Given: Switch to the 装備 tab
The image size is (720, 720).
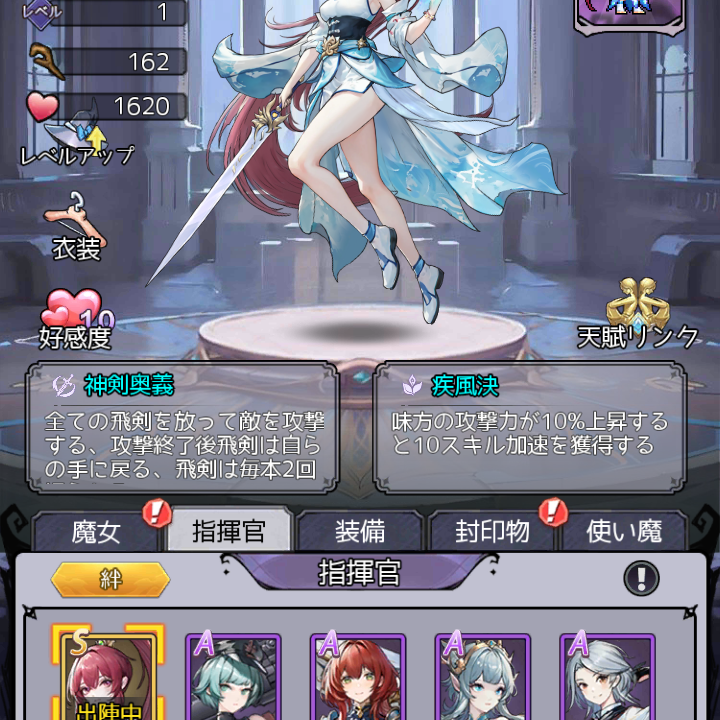Looking at the screenshot, I should [x=360, y=530].
